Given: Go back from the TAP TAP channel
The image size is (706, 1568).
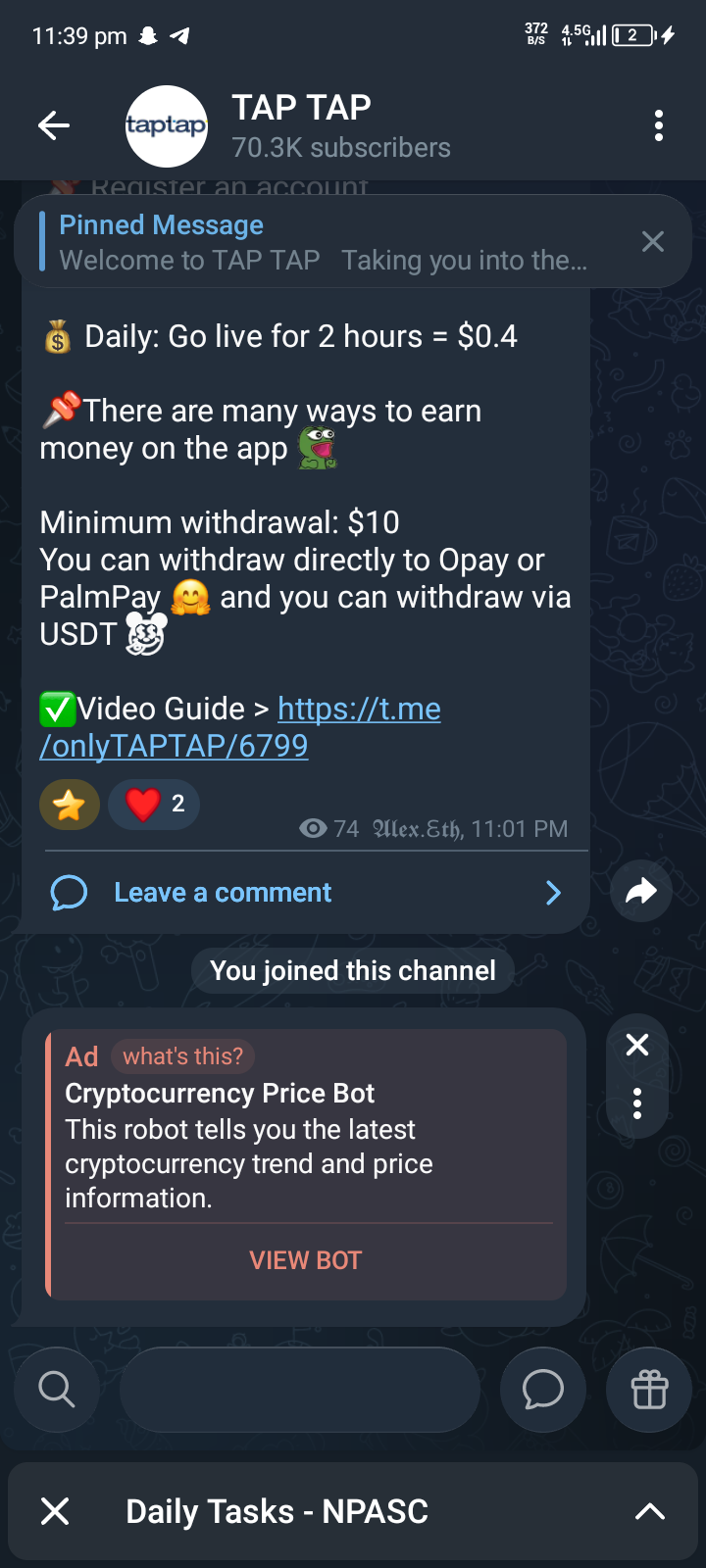Looking at the screenshot, I should click(54, 125).
